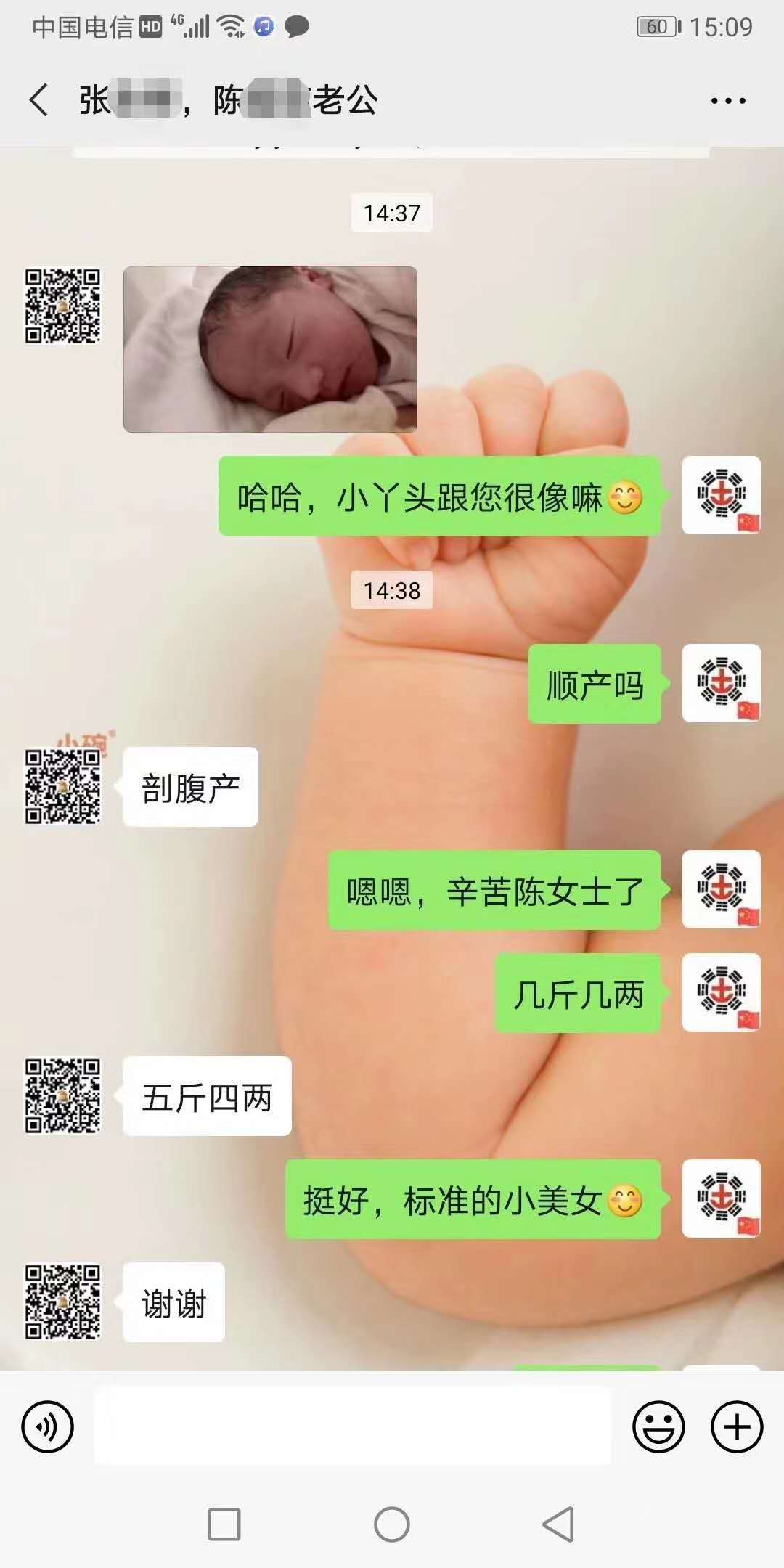Viewport: 784px width, 1568px height.
Task: Open your own avatar beside 顺产吗
Action: (x=722, y=683)
